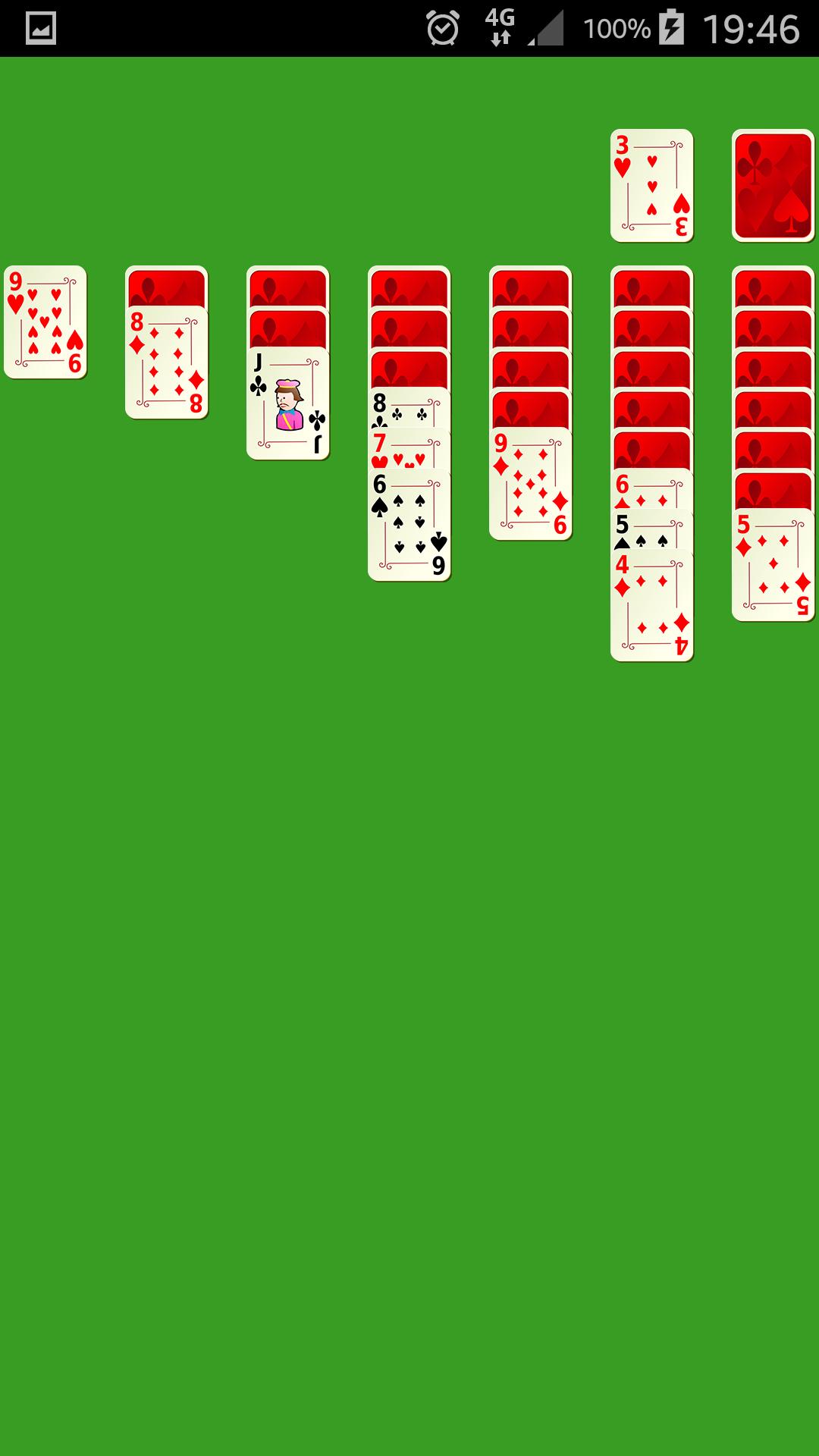Select the 9 of Diamonds card

point(531,482)
